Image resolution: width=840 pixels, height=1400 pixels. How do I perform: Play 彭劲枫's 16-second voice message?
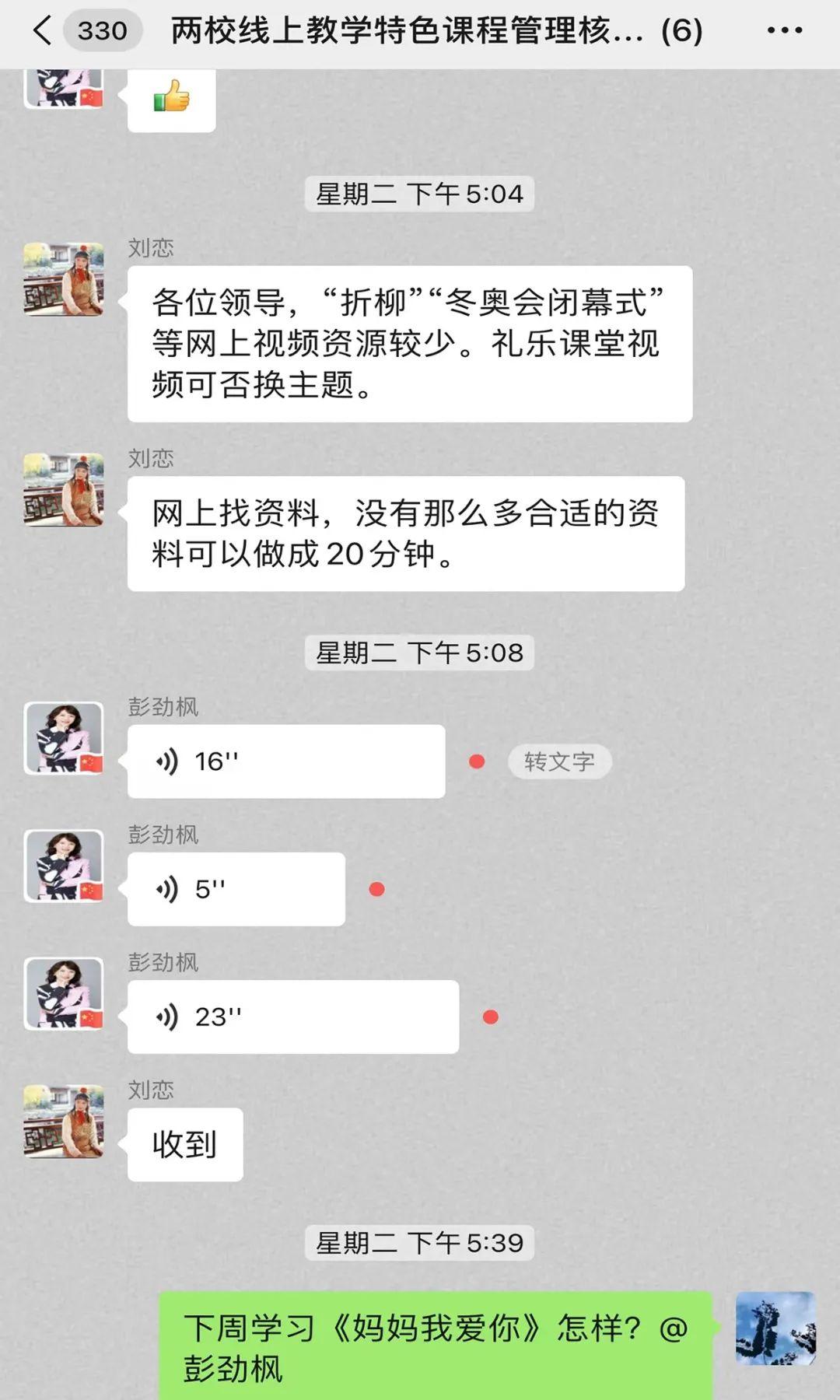(285, 761)
